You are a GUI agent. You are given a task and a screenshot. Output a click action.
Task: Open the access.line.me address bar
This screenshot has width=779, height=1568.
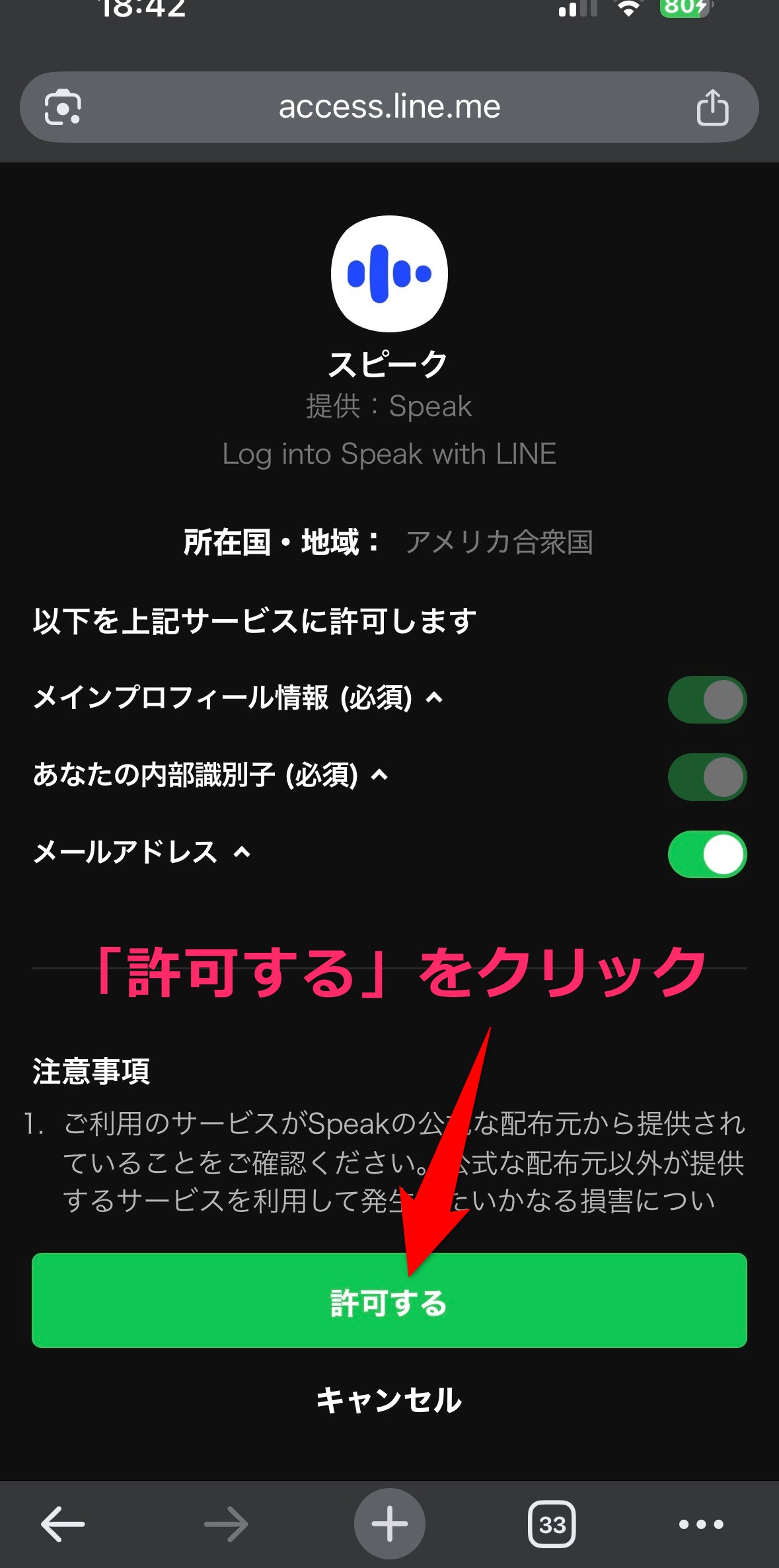[389, 107]
